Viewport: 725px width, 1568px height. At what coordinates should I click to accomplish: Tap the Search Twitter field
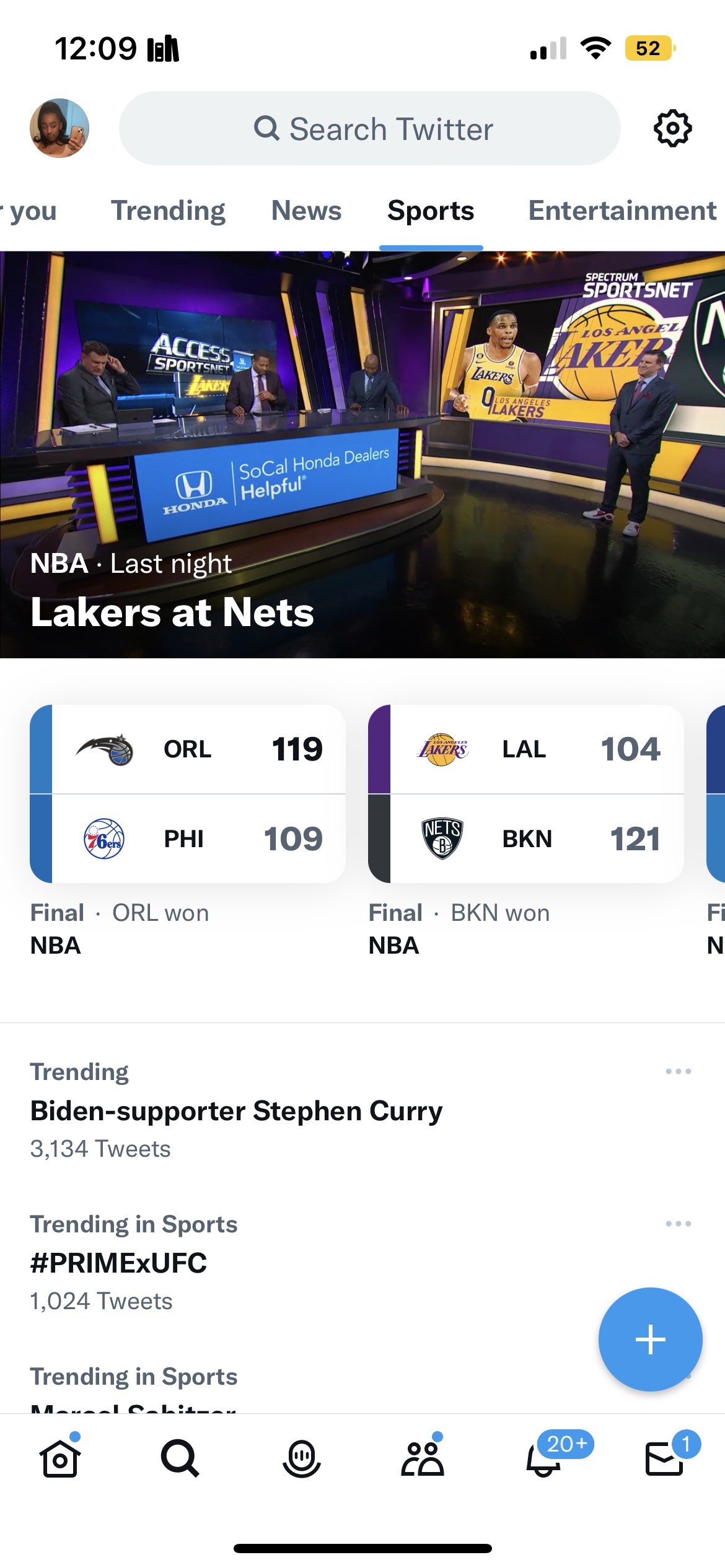(369, 129)
